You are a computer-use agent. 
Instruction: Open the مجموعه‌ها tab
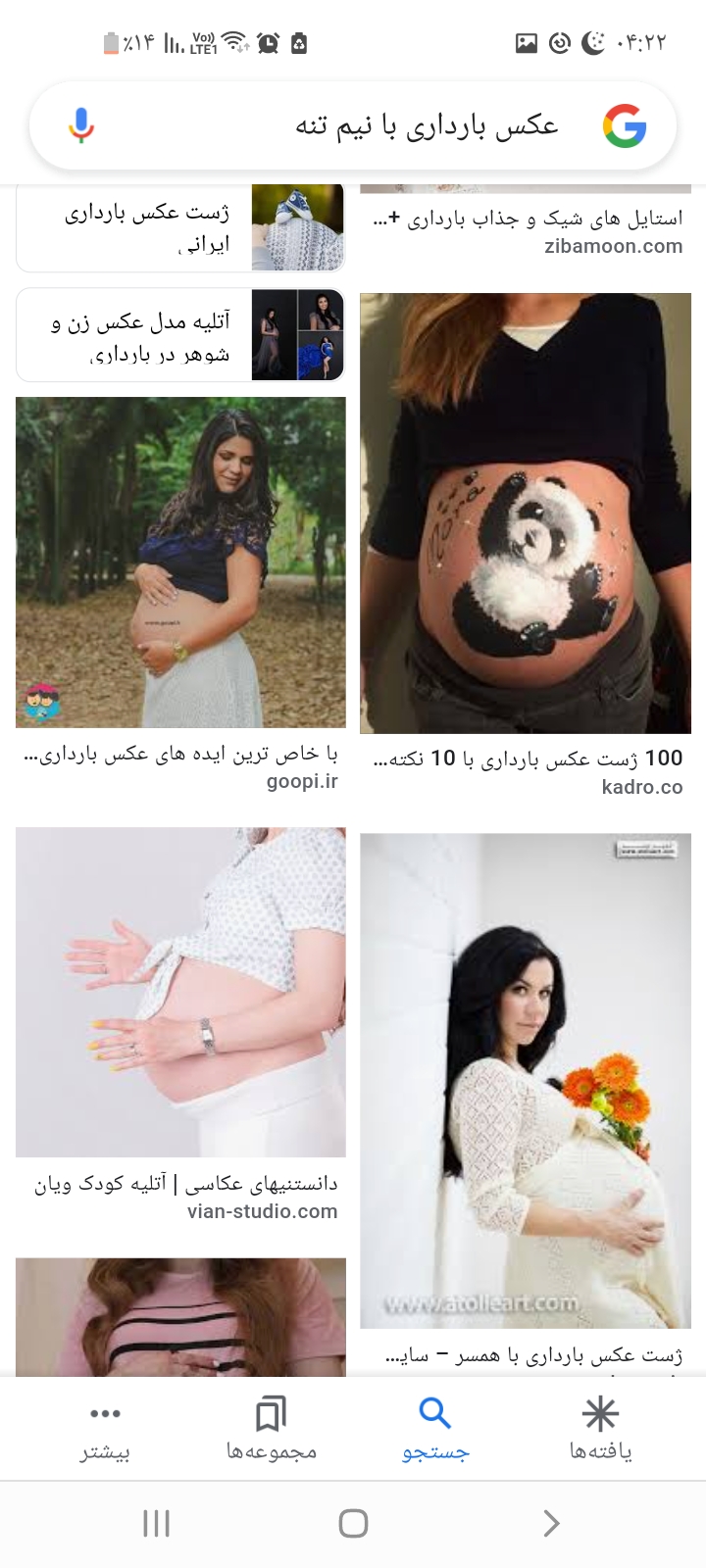(271, 1429)
